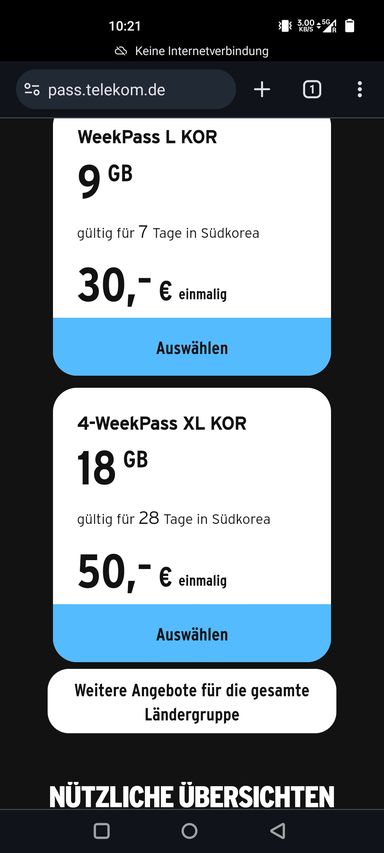
Task: Open the tab switcher
Action: point(312,89)
